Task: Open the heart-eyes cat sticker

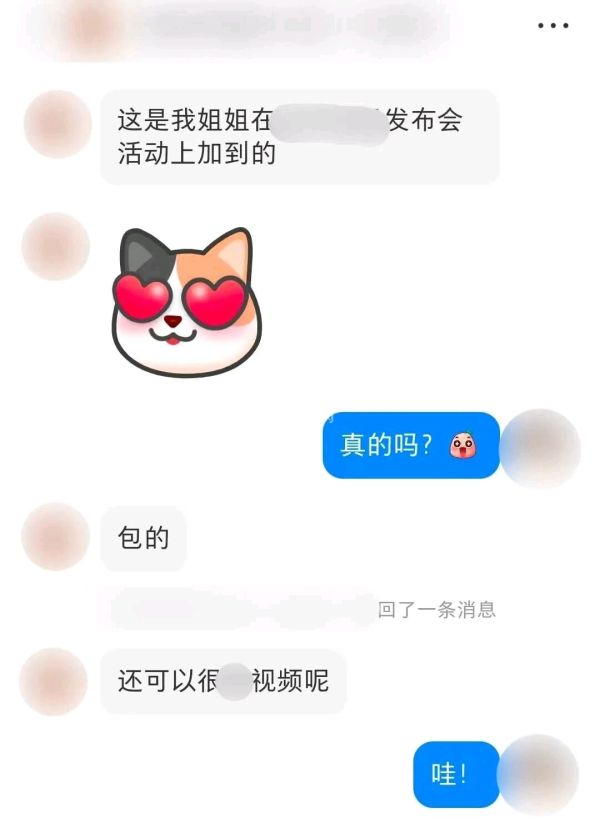Action: tap(184, 301)
